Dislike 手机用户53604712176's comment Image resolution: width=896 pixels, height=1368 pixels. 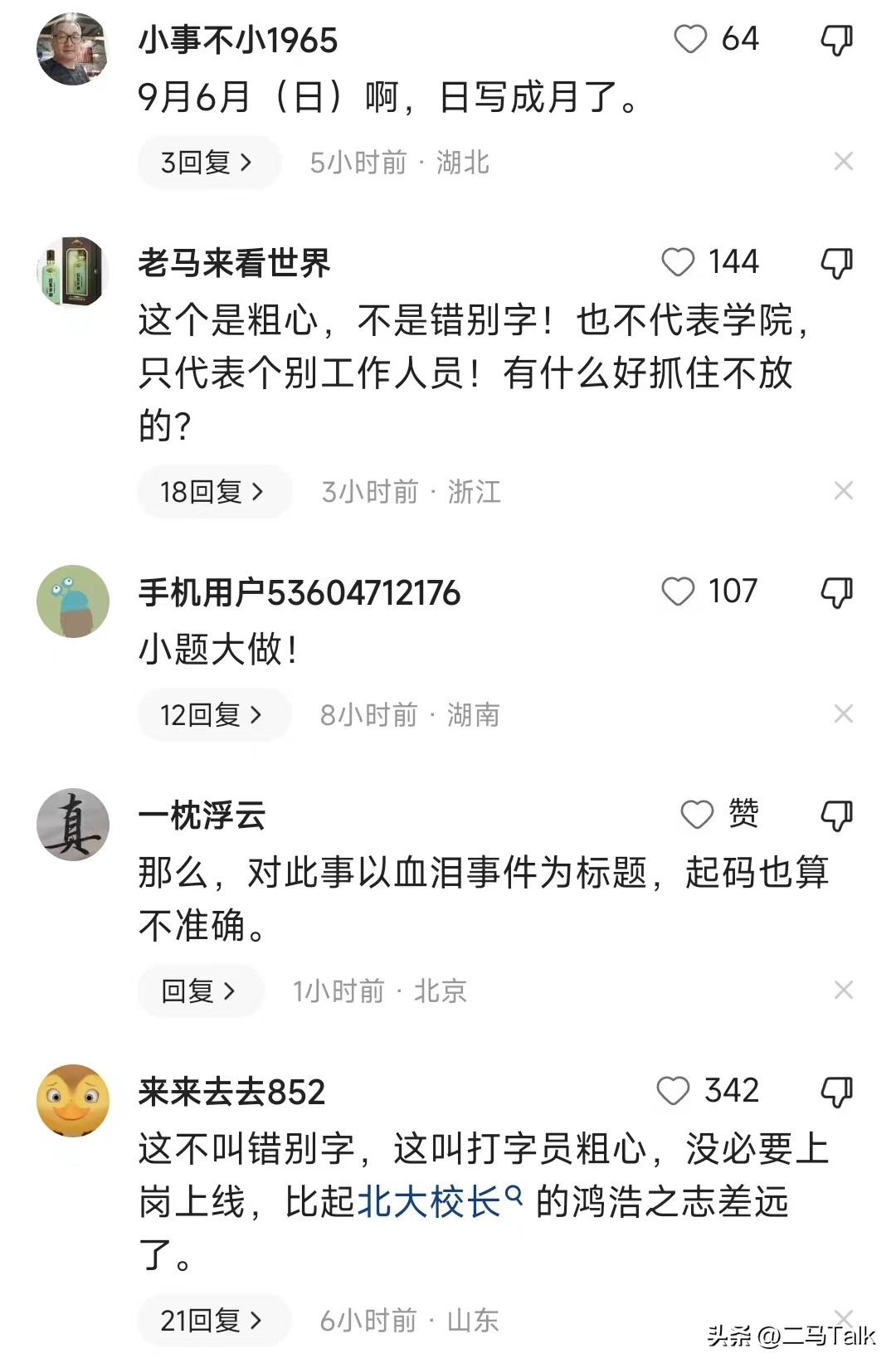point(838,592)
